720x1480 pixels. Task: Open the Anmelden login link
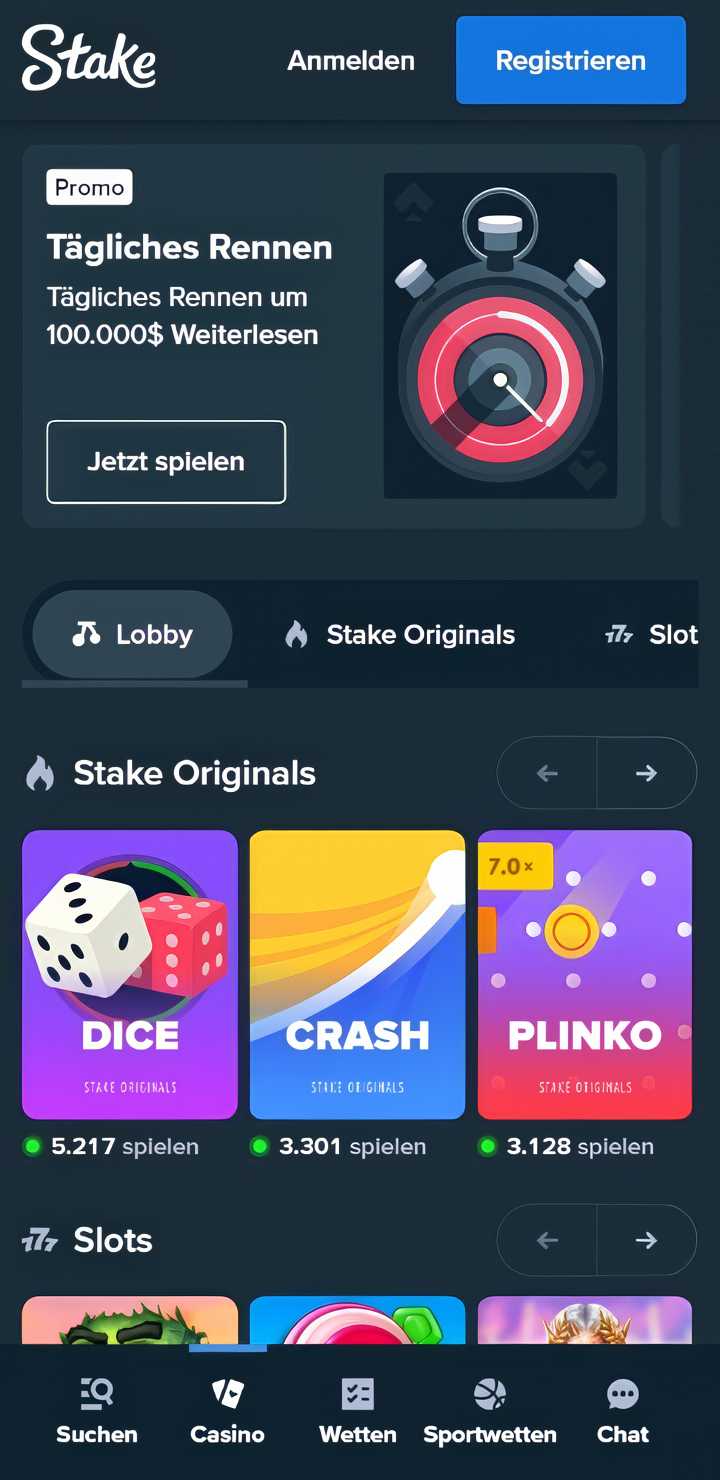(351, 60)
